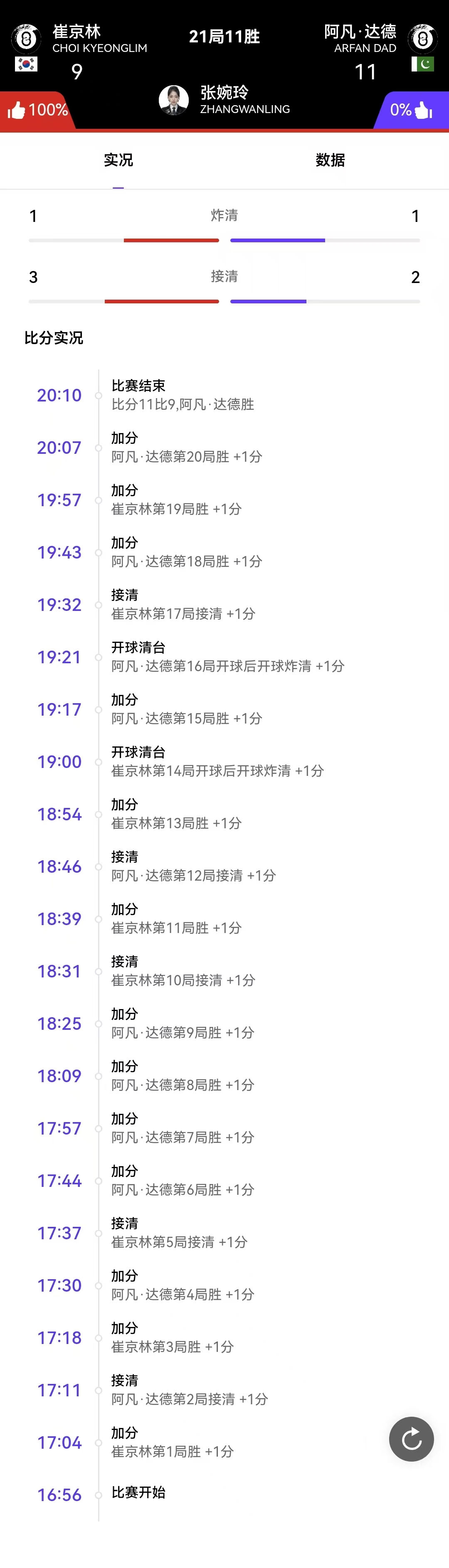
Task: Select the 实况 tab
Action: (118, 160)
